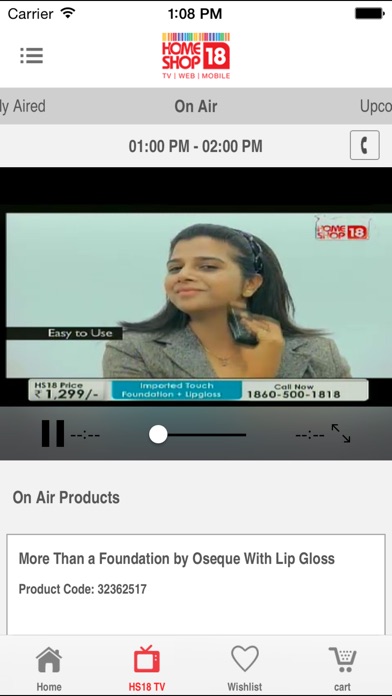The image size is (392, 696).
Task: Switch to the Aired tab
Action: (x=23, y=107)
